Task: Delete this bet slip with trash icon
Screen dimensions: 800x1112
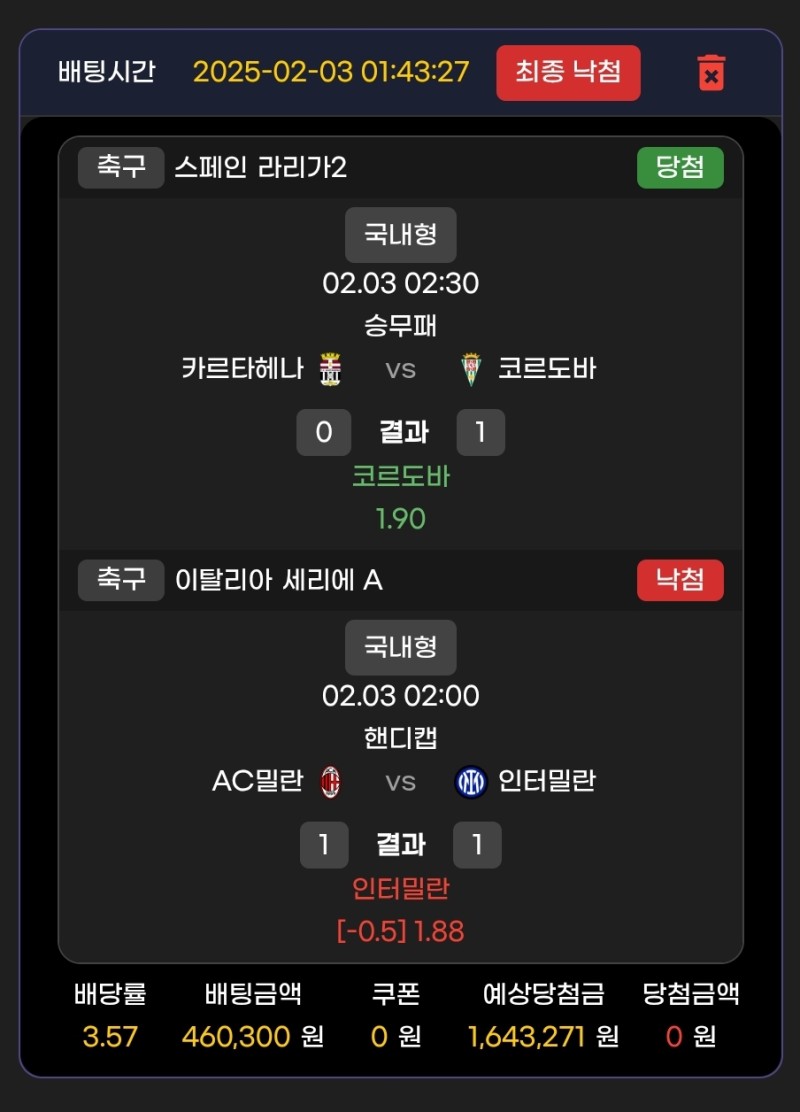Action: point(711,73)
